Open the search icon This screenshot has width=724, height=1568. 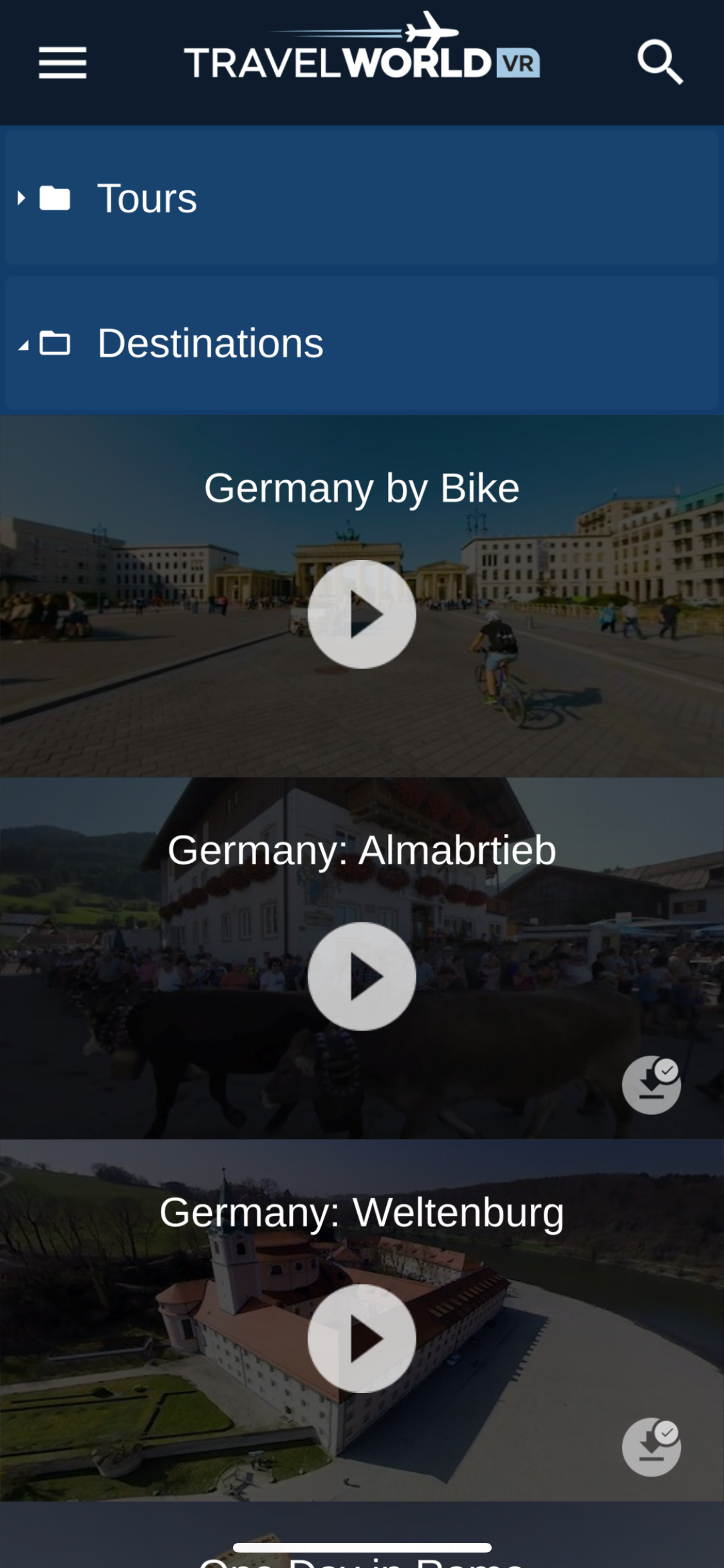660,62
